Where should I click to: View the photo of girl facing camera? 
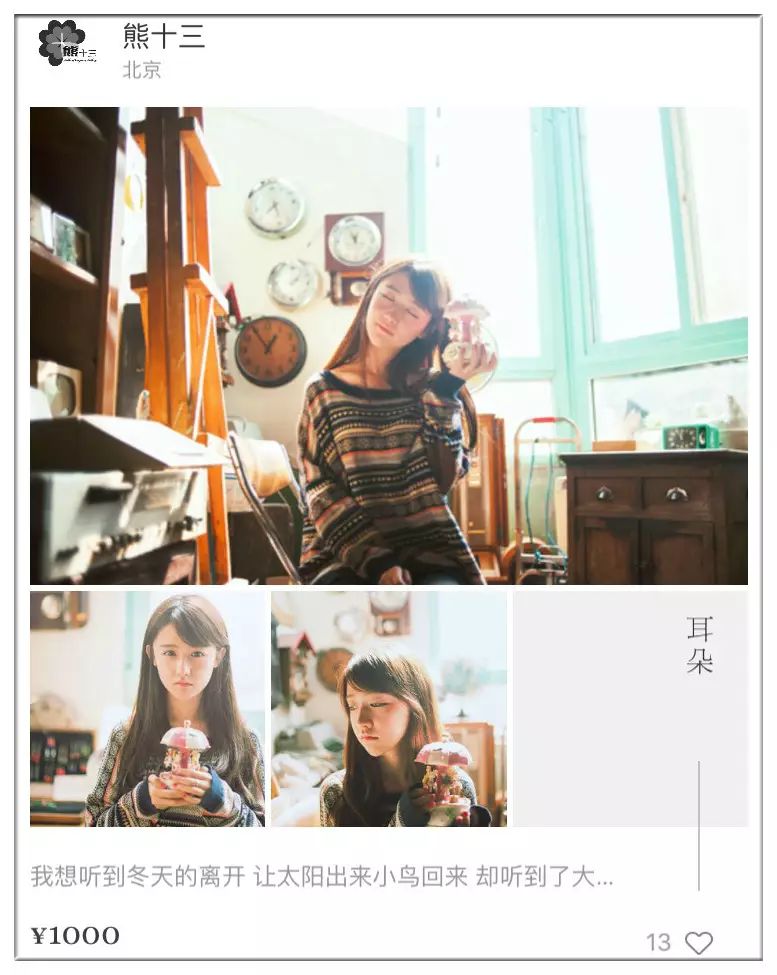[148, 708]
